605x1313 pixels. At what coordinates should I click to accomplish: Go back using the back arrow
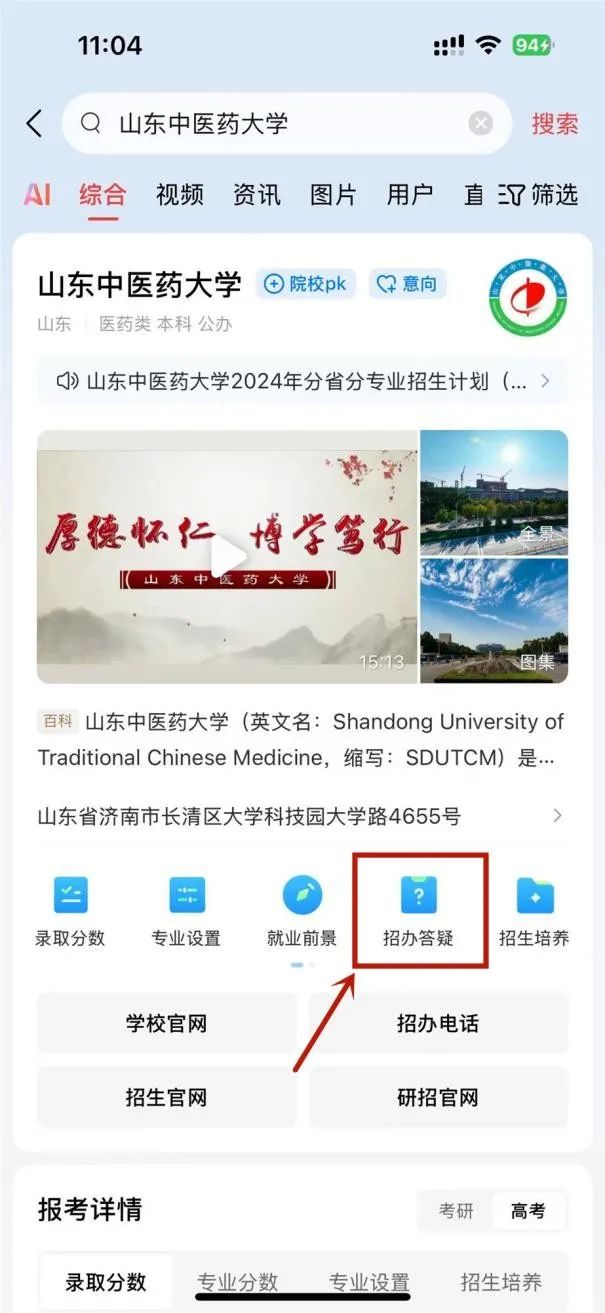(x=34, y=124)
